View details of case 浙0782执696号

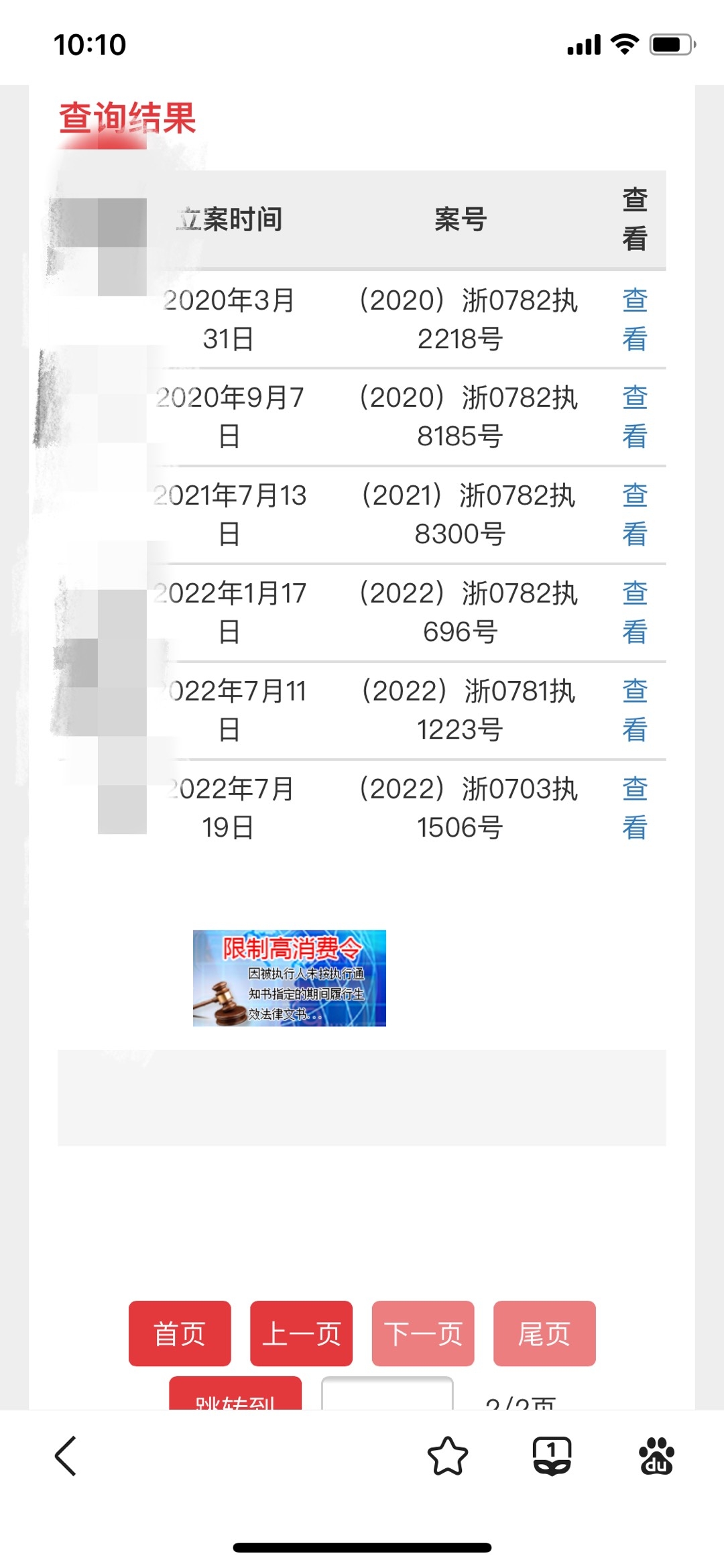[x=634, y=612]
